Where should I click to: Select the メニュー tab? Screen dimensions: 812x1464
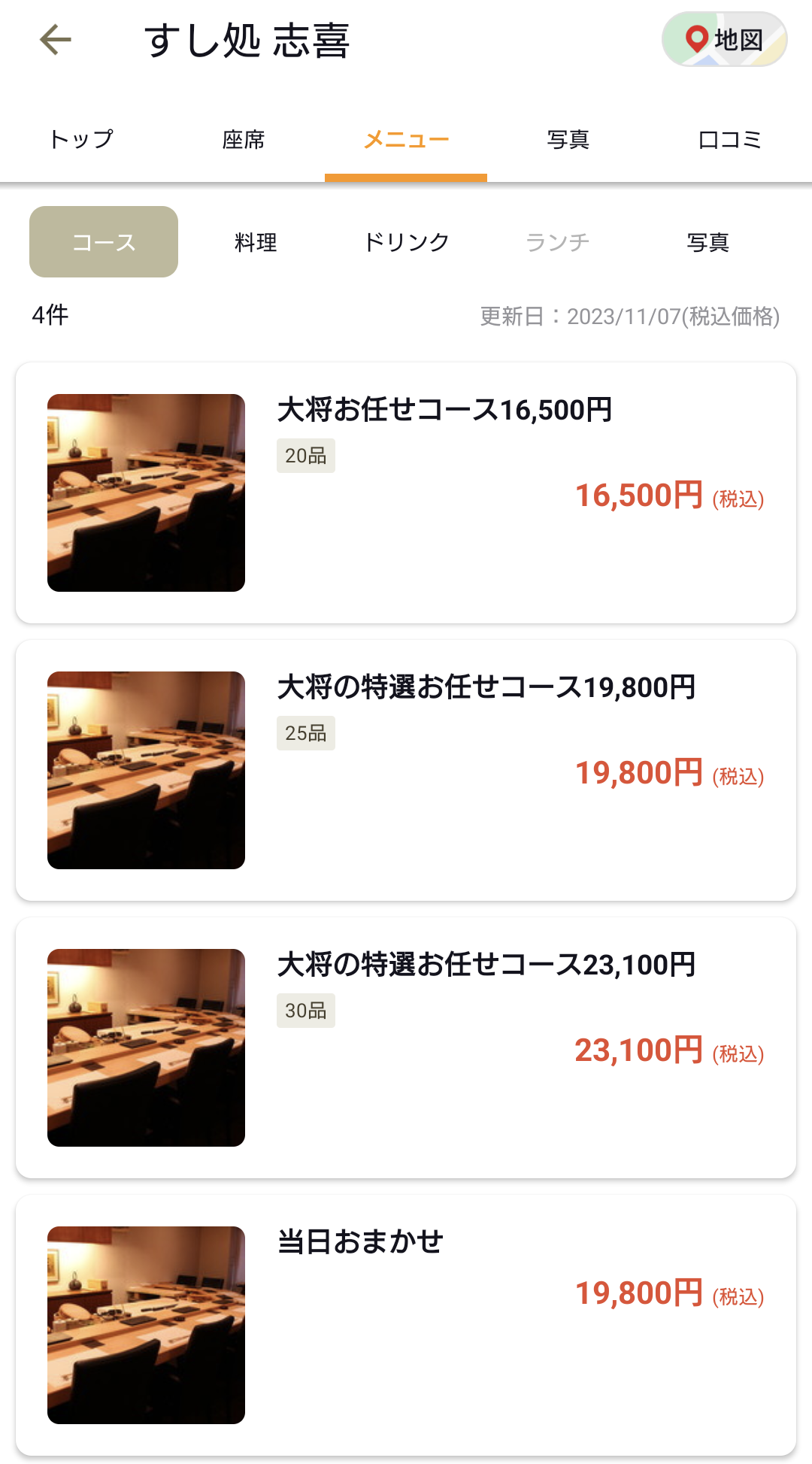(406, 140)
